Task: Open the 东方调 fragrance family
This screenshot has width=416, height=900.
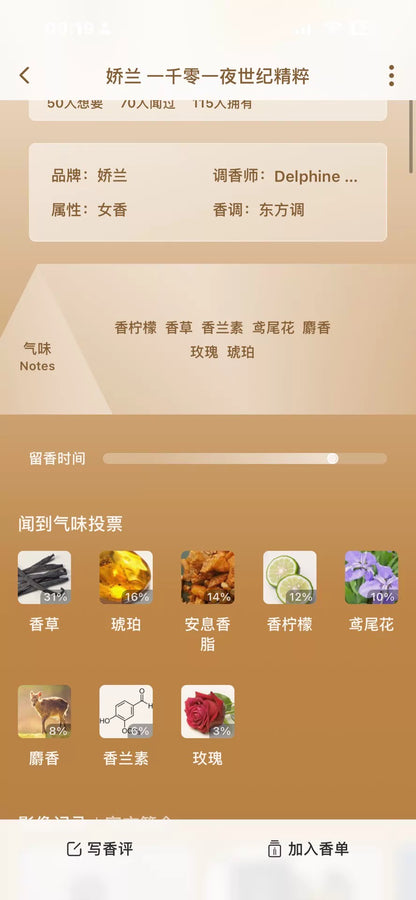Action: pyautogui.click(x=281, y=210)
